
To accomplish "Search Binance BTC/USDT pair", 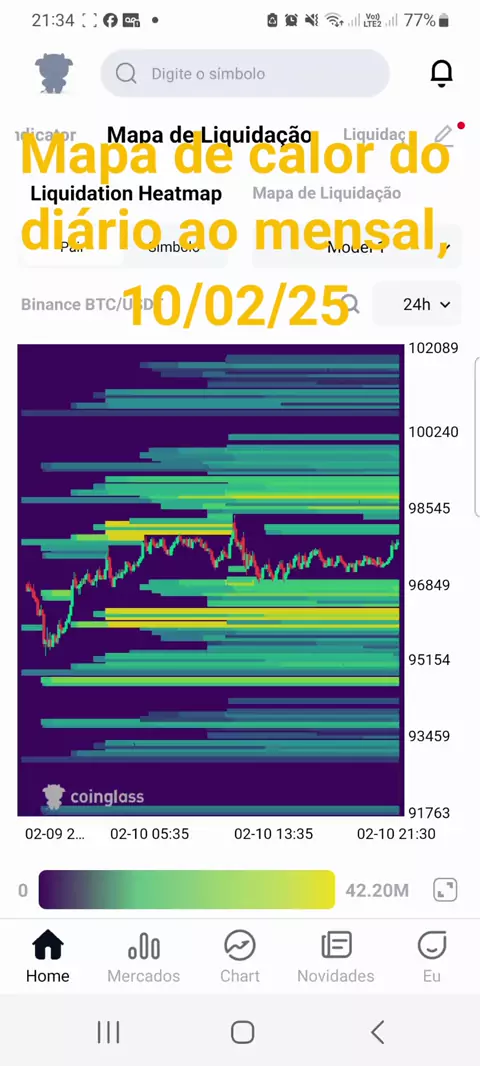I will (x=351, y=304).
